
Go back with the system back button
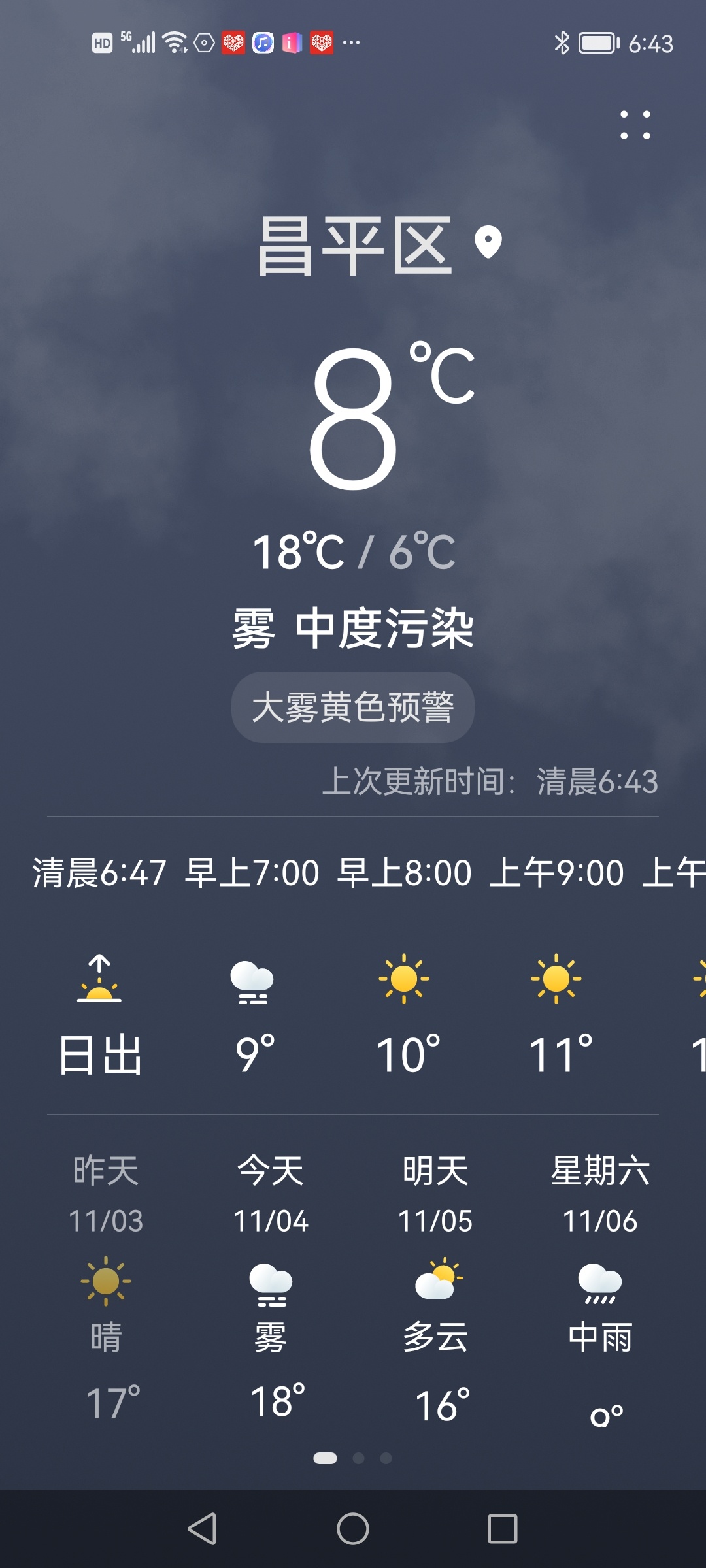coord(203,1529)
